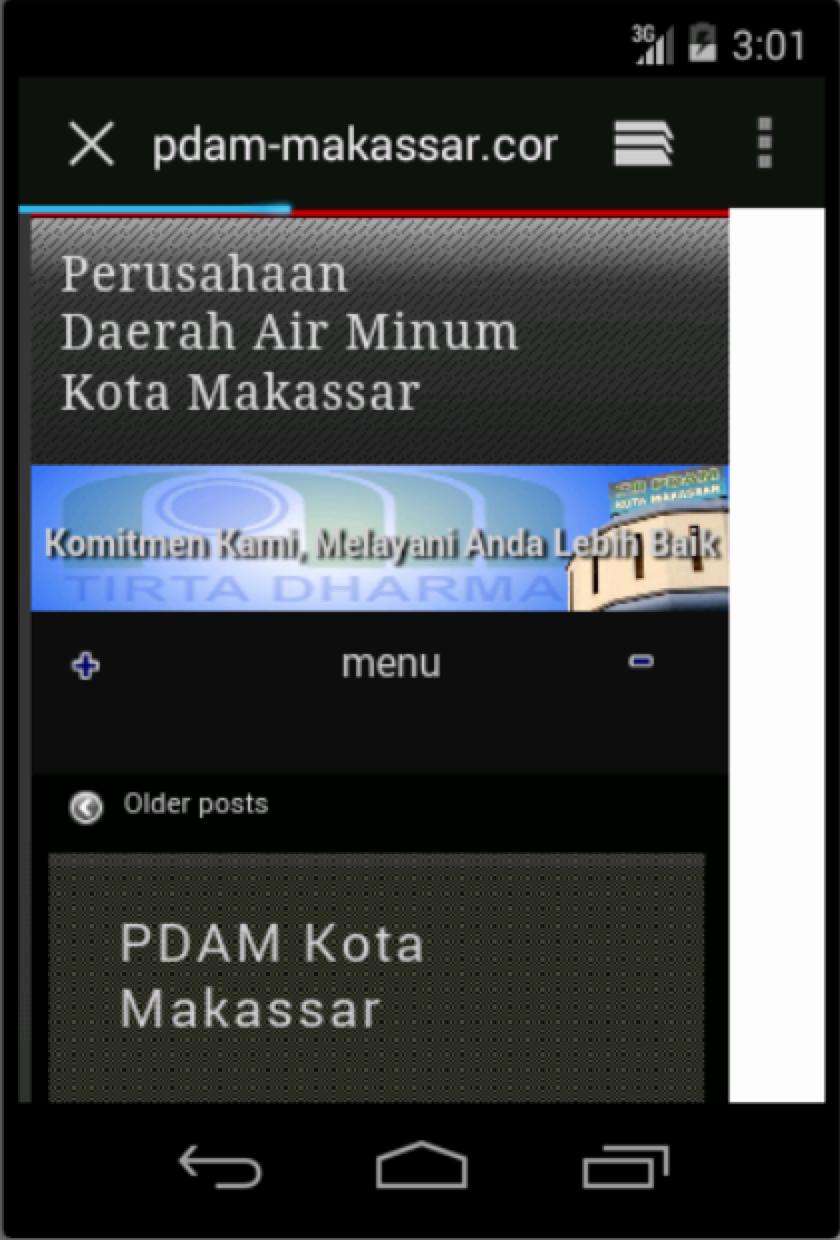840x1240 pixels.
Task: Open the PDAM Kota Makassar post
Action: coord(272,976)
